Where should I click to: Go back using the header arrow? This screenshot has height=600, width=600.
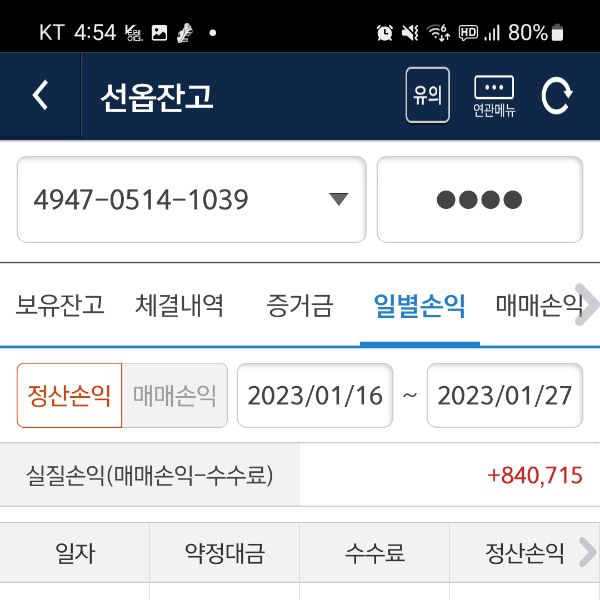pyautogui.click(x=40, y=95)
